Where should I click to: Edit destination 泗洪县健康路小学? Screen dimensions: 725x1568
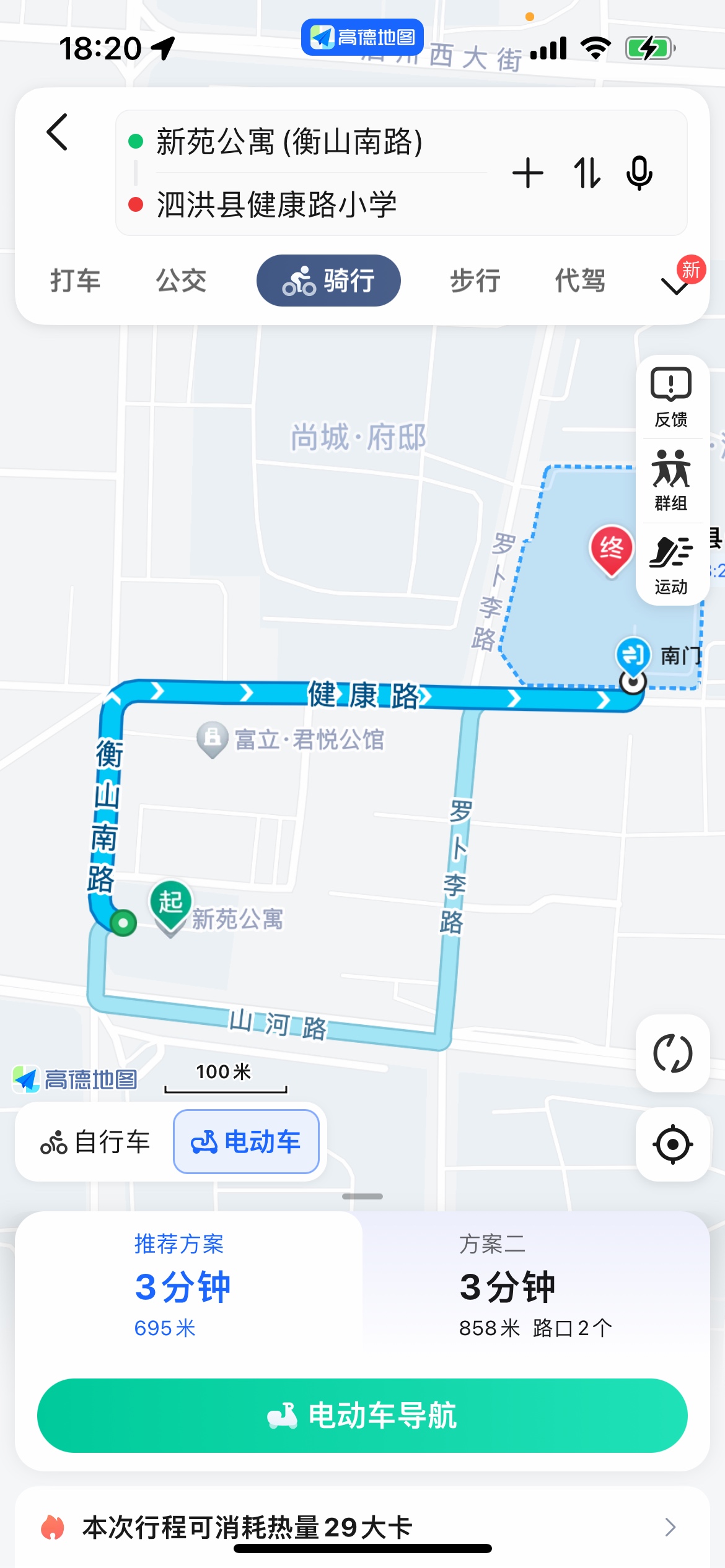coord(276,204)
